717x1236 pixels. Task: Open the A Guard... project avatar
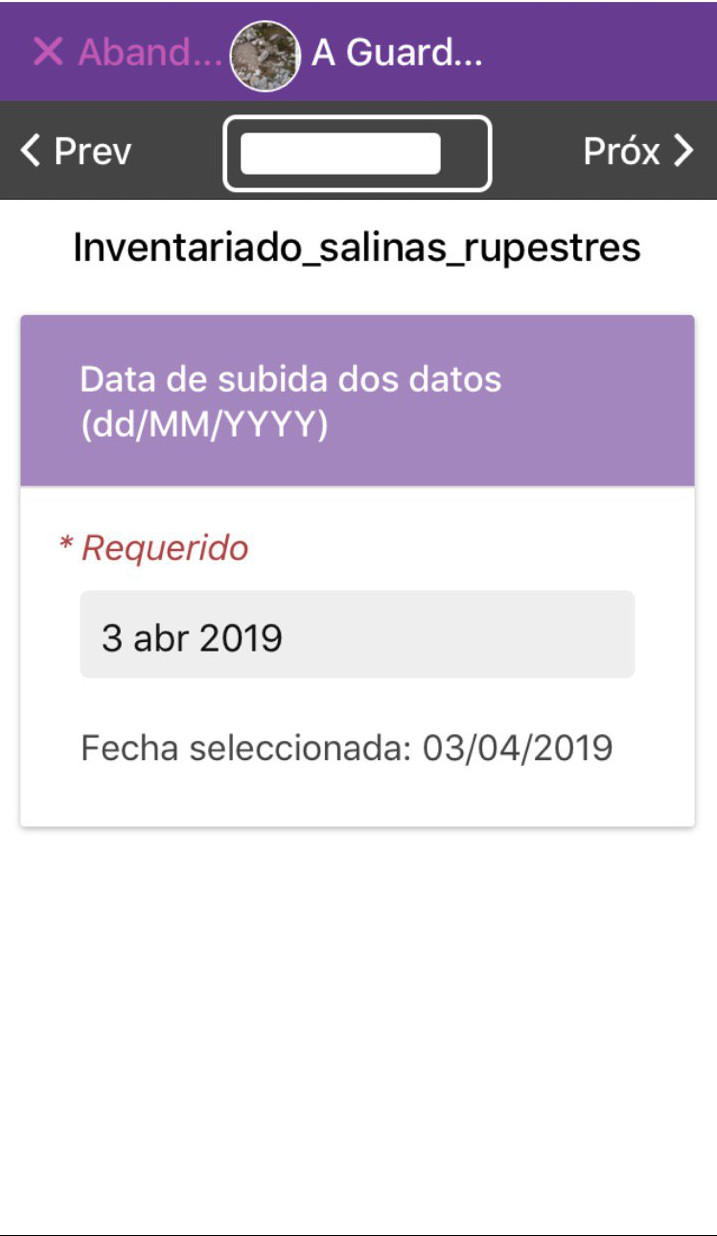tap(265, 55)
